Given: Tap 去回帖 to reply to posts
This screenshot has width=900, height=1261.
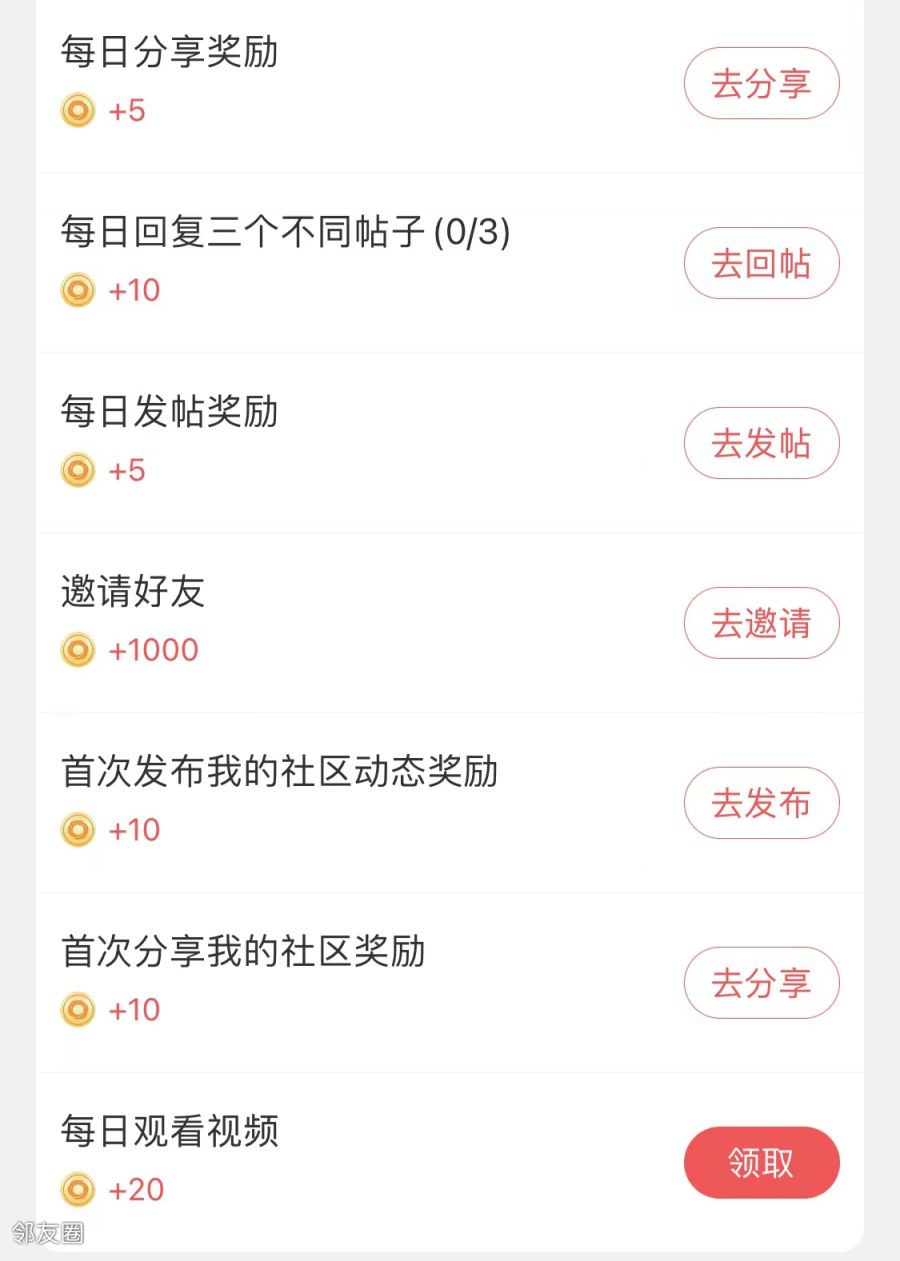Looking at the screenshot, I should click(761, 264).
